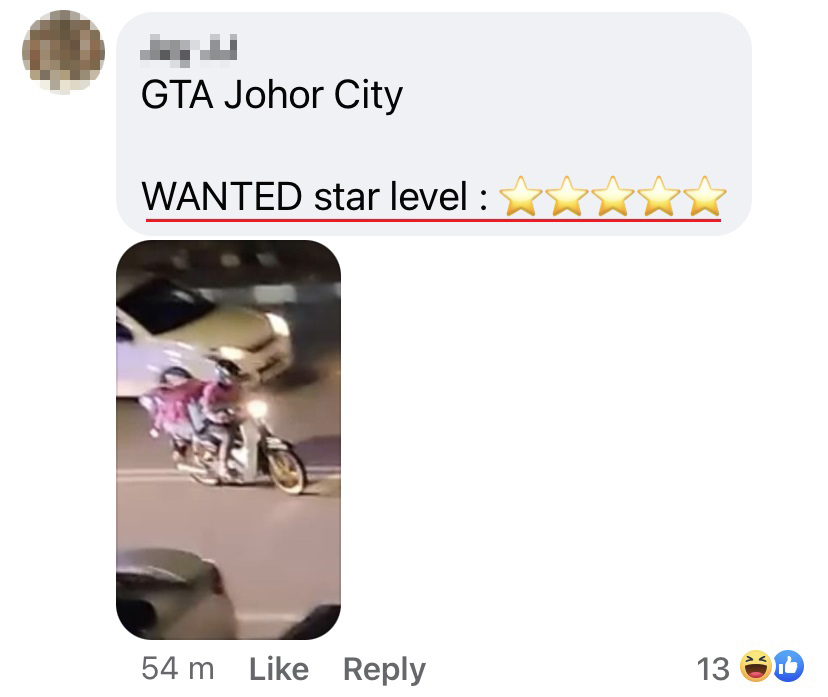View the 13 reactions on this comment

tap(750, 667)
